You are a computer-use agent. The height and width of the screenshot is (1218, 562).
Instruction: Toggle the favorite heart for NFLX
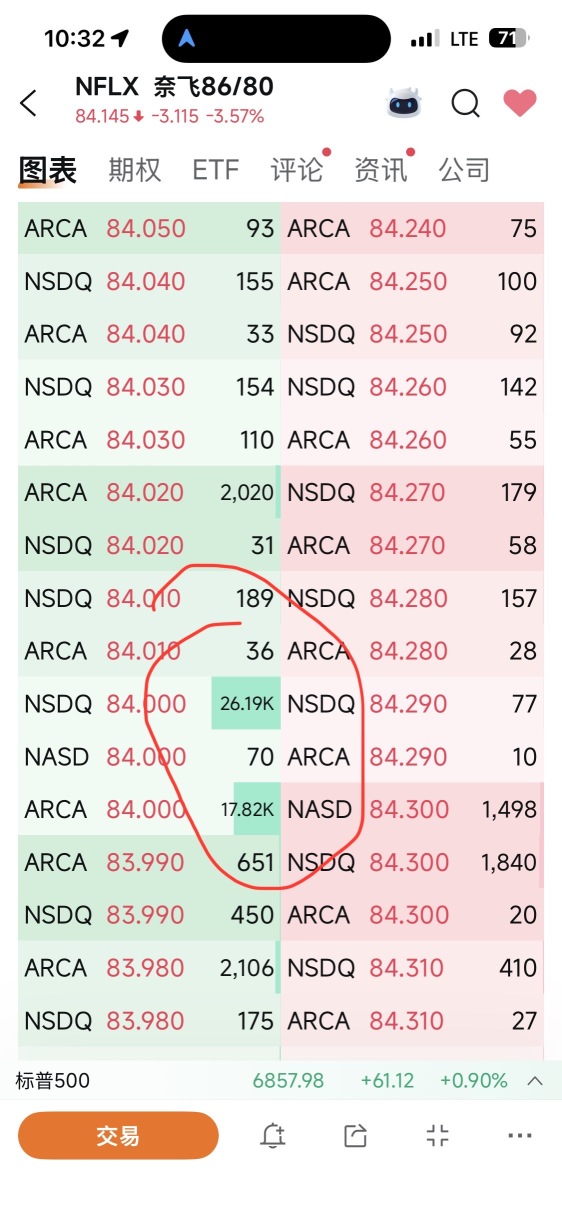click(519, 102)
